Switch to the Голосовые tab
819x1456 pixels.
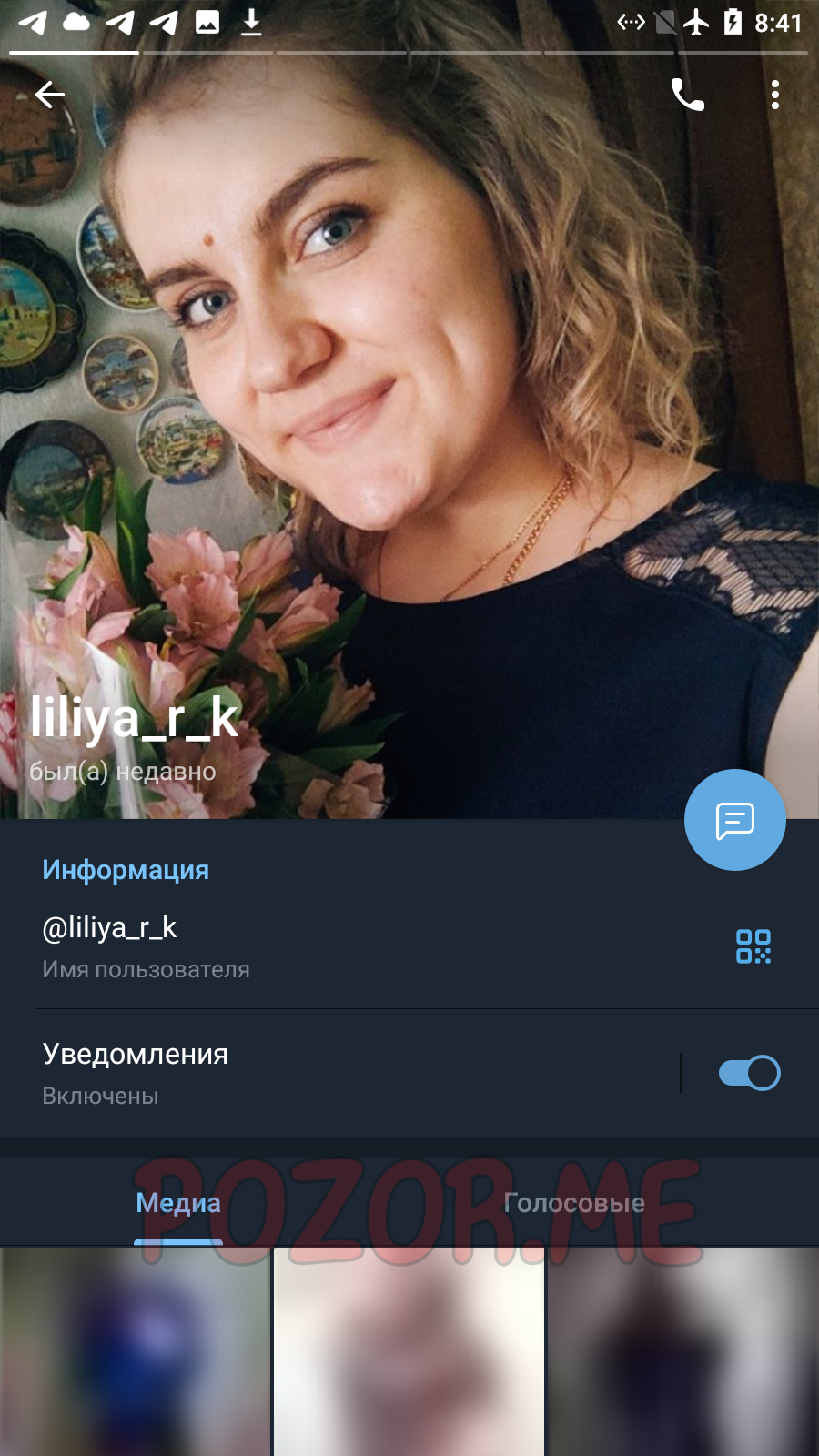[x=574, y=1203]
